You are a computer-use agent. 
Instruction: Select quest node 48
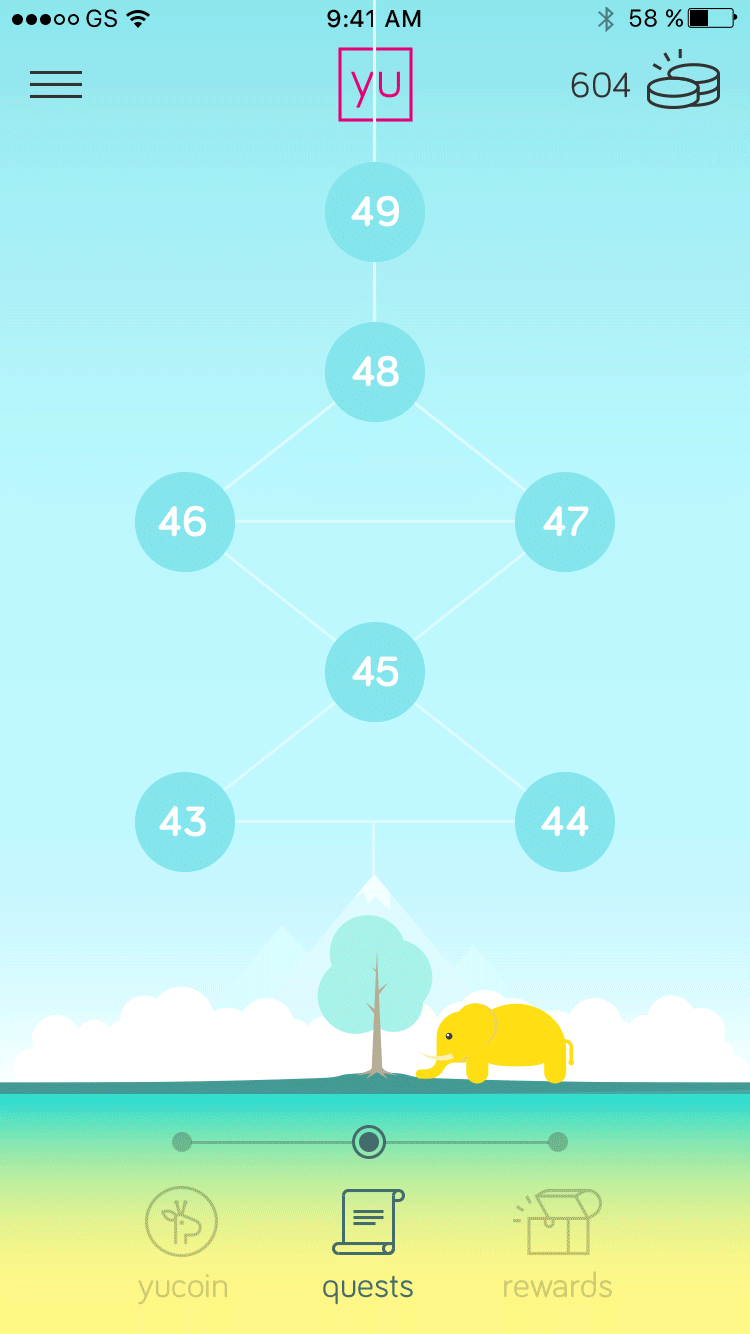(x=375, y=372)
